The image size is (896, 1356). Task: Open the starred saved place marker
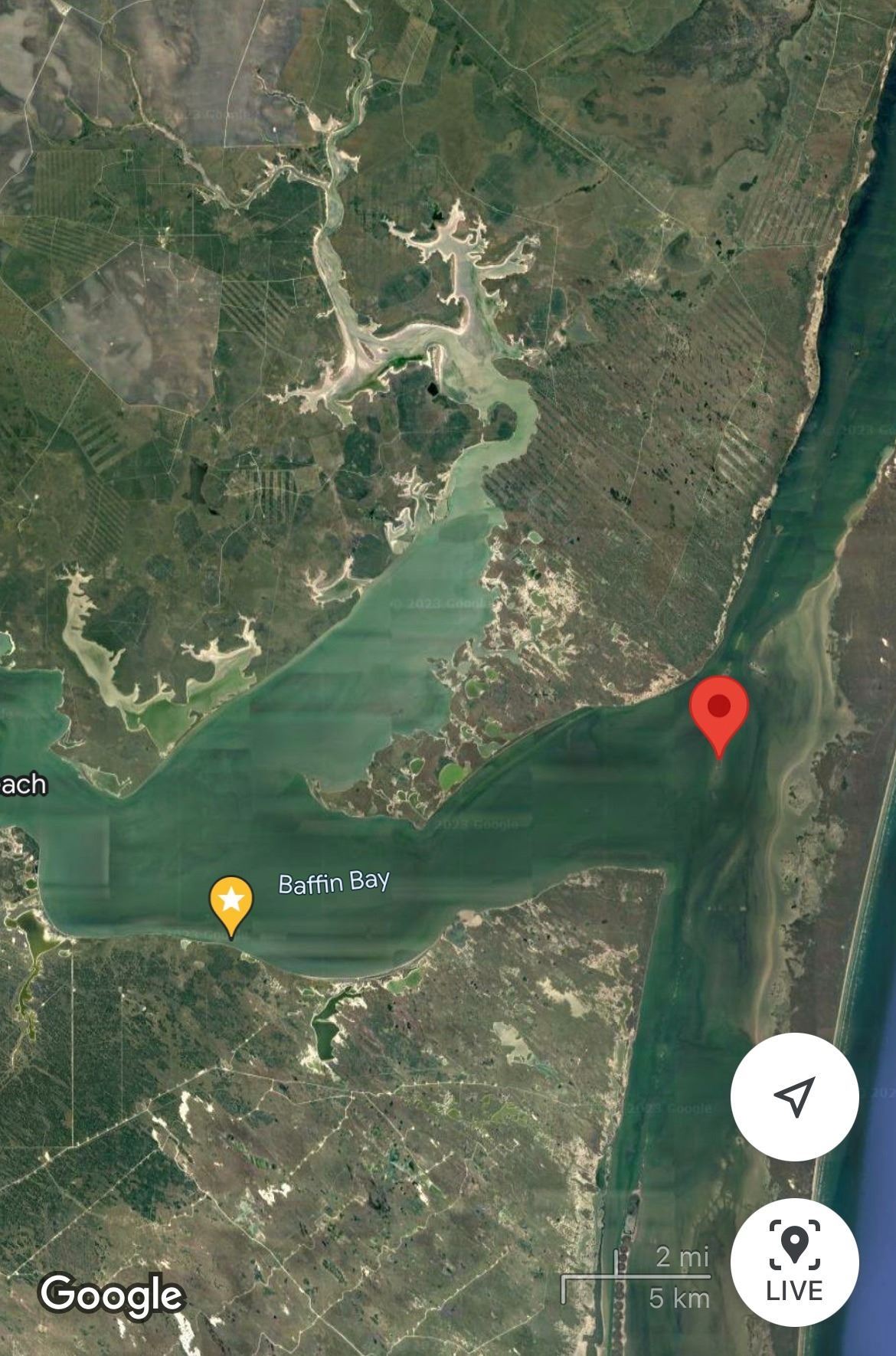[x=231, y=902]
